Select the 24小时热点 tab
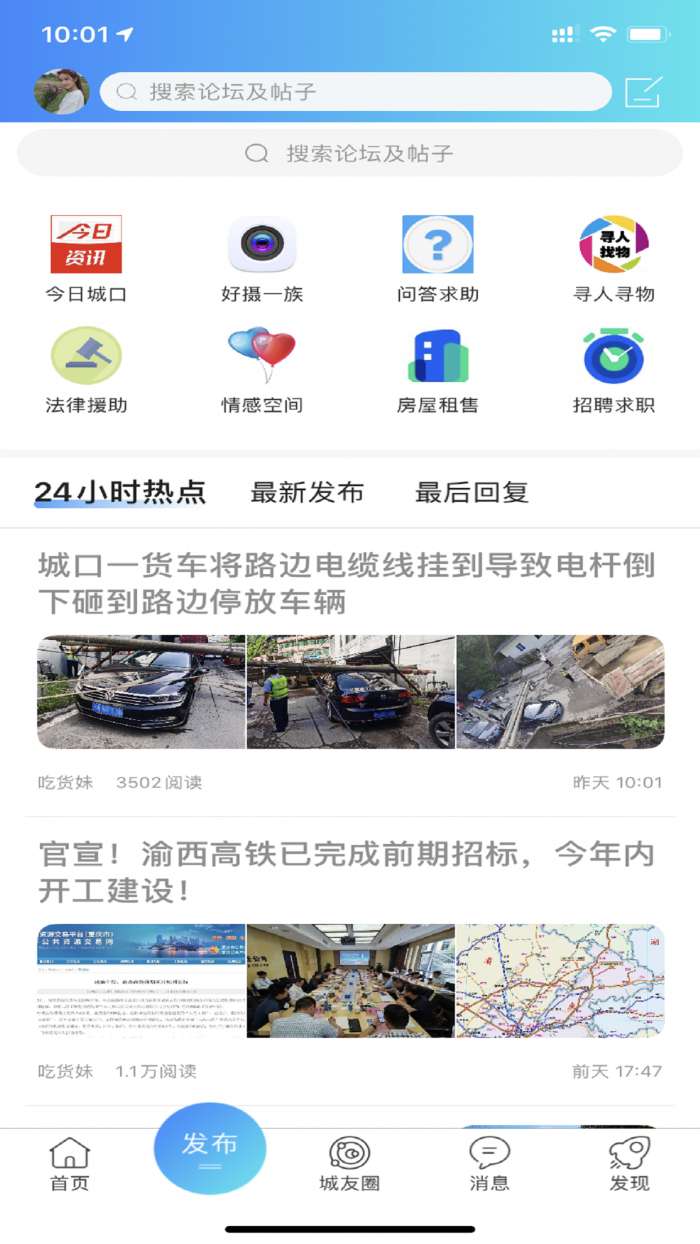This screenshot has height=1244, width=700. pos(120,492)
